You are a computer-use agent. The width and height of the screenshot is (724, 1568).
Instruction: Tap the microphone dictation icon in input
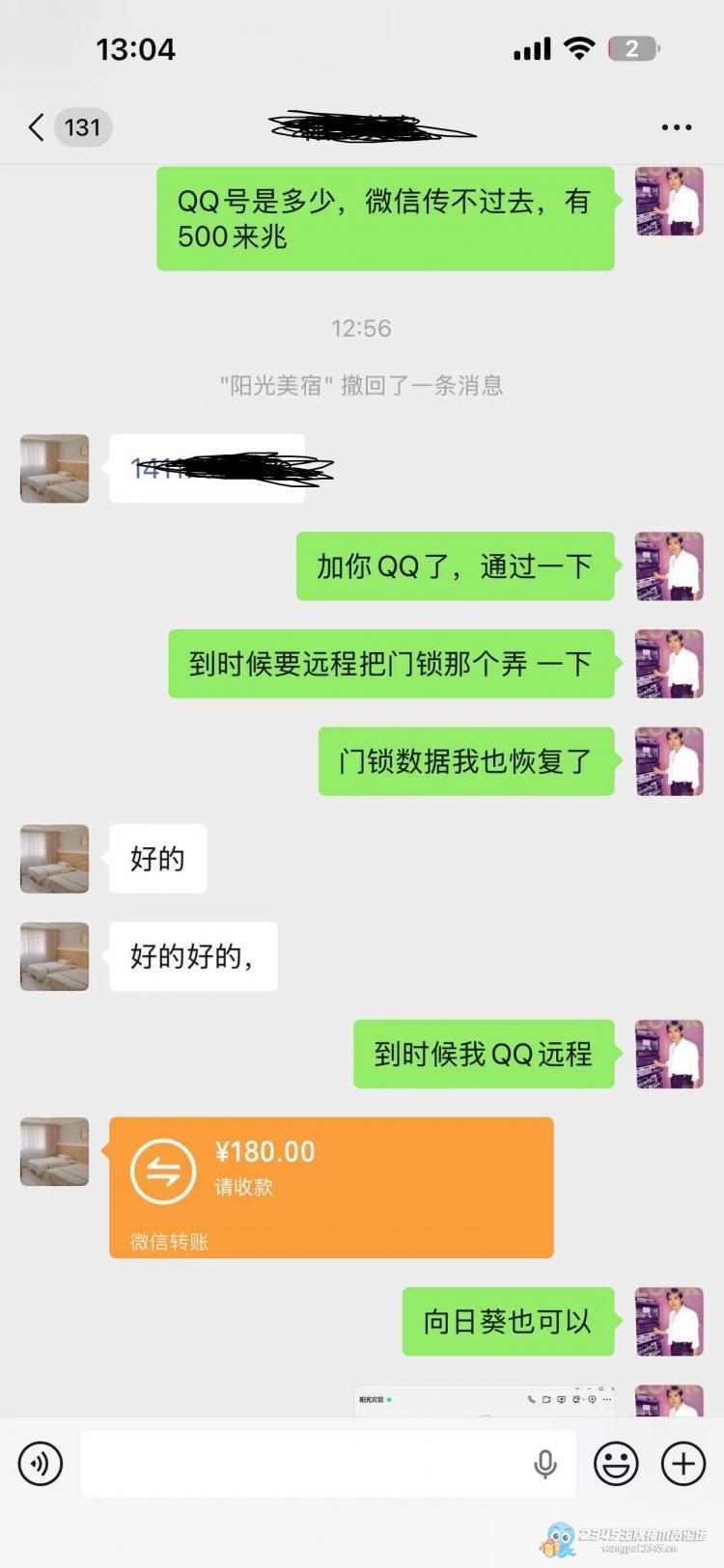544,1464
